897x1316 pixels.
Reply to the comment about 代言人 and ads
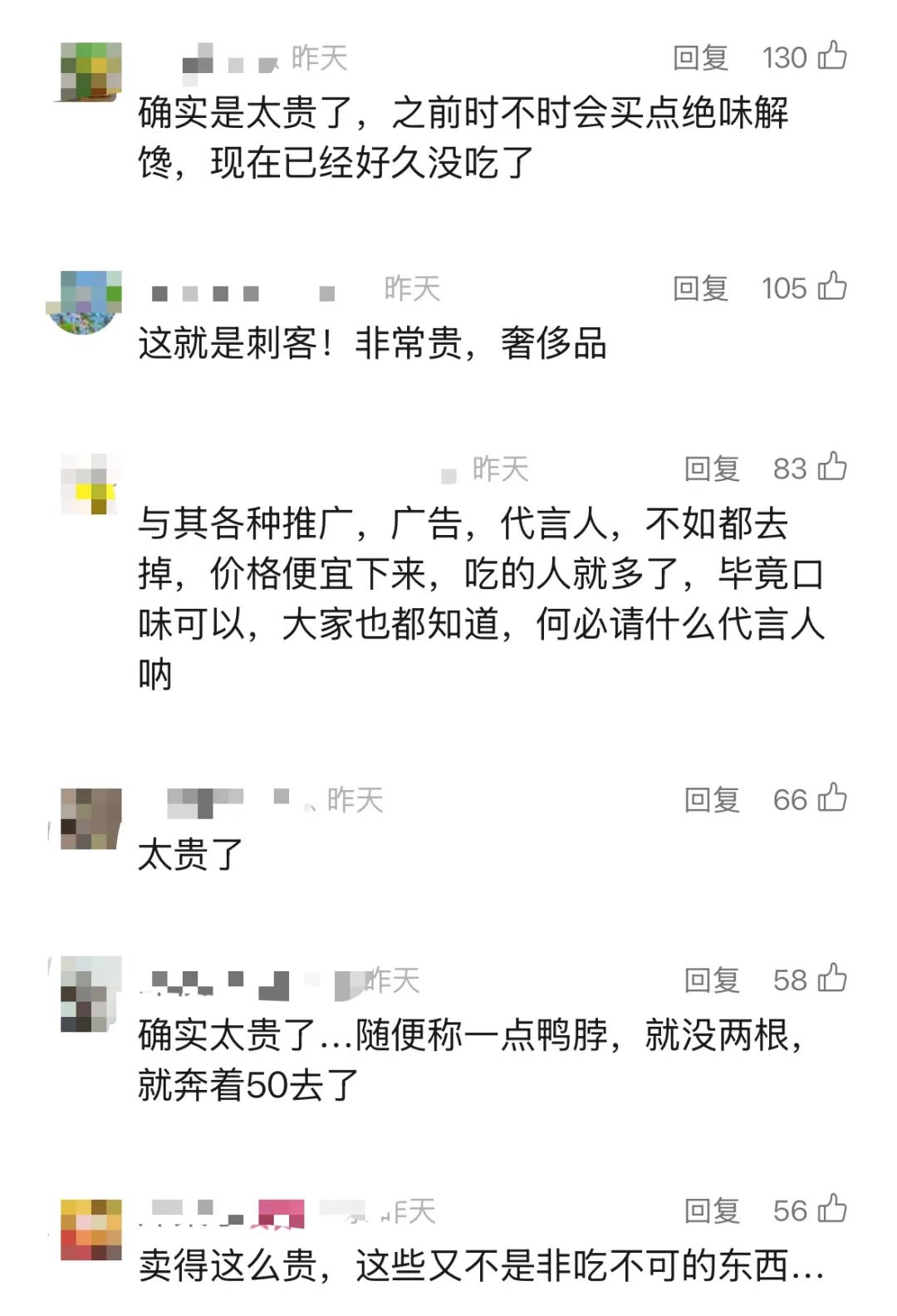click(711, 469)
